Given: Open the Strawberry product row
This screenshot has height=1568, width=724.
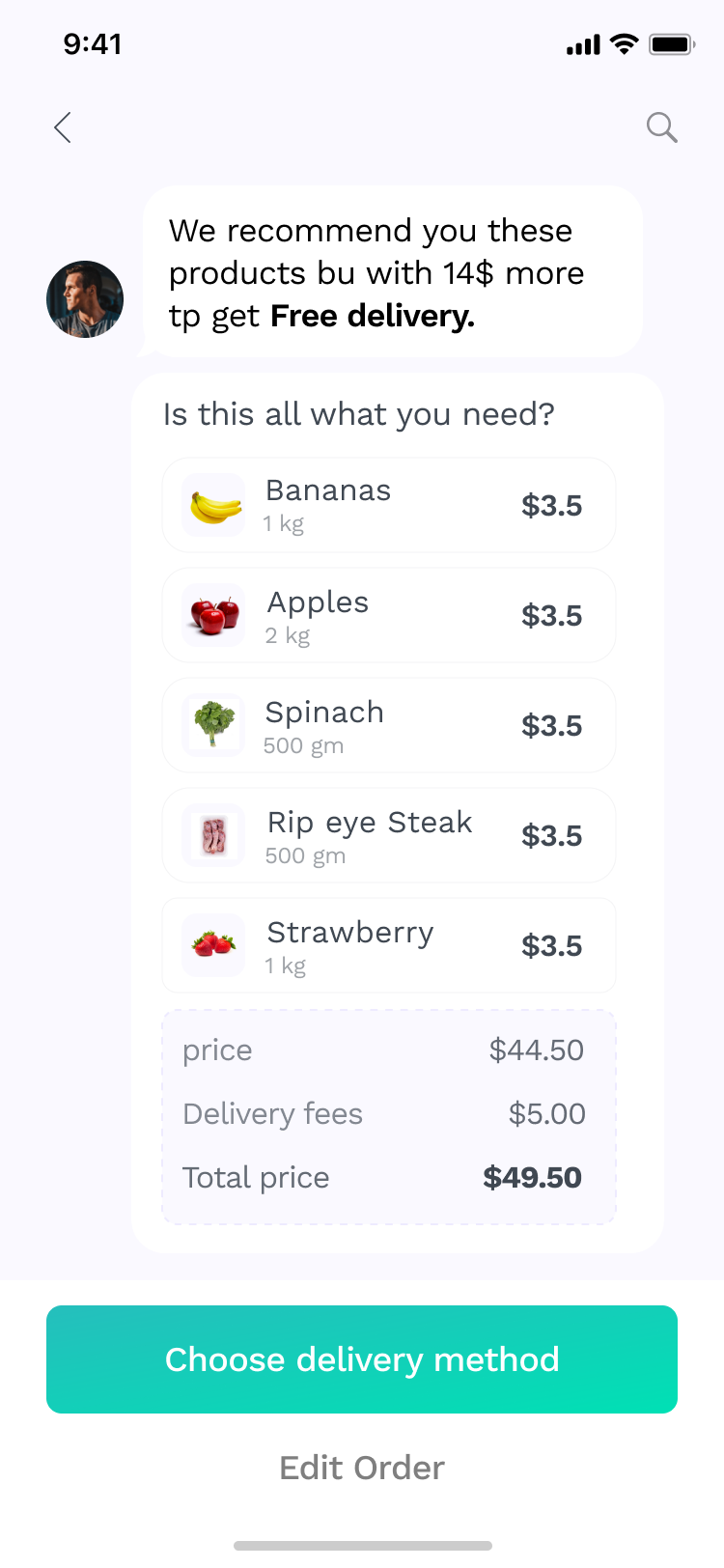Looking at the screenshot, I should [388, 945].
